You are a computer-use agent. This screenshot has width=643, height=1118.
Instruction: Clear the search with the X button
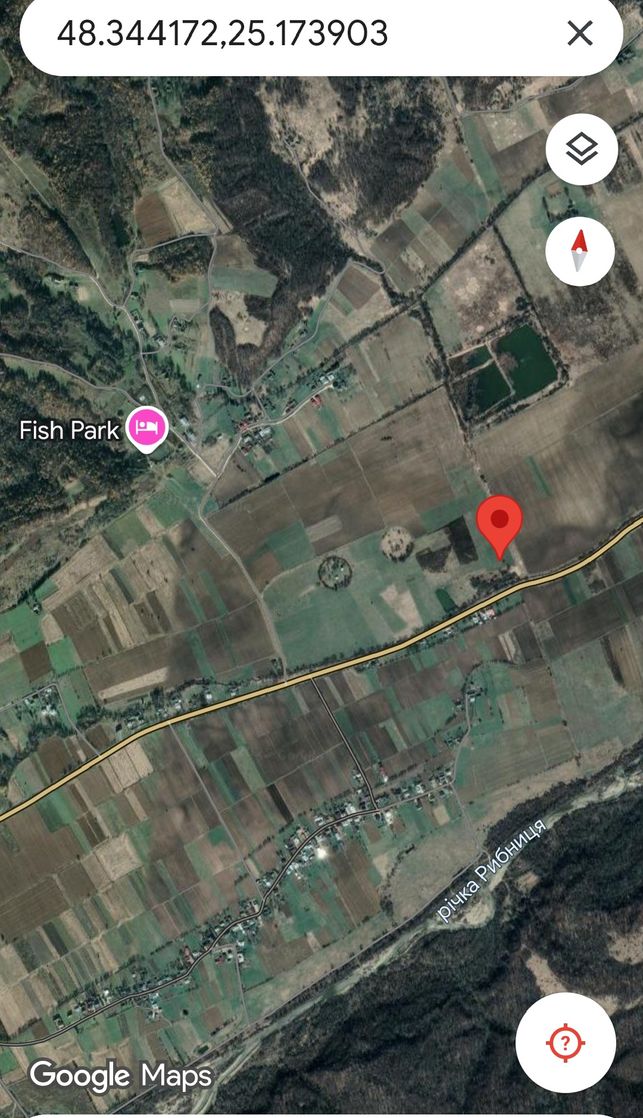click(x=580, y=33)
